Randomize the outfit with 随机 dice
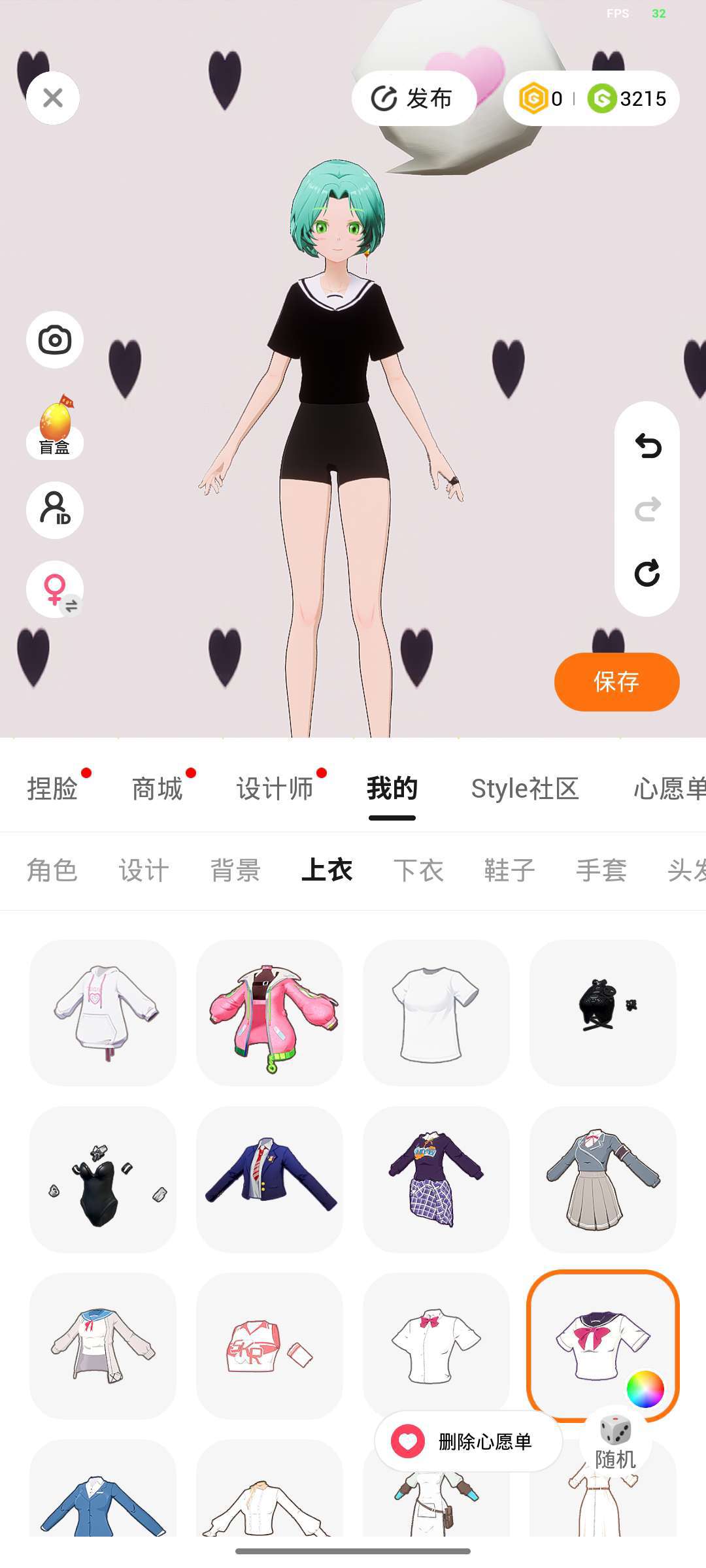 pyautogui.click(x=615, y=1441)
